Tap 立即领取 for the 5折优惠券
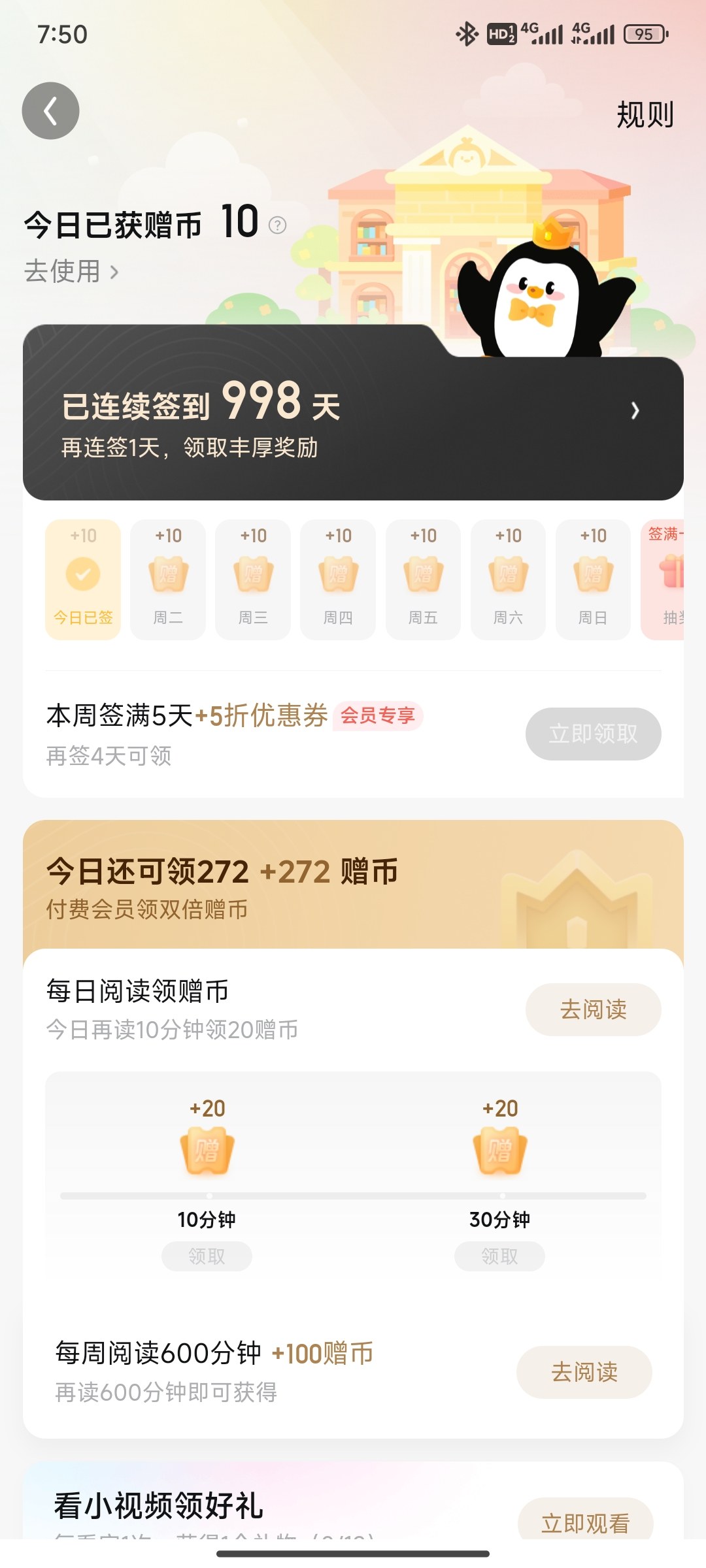The height and width of the screenshot is (1568, 706). [593, 734]
